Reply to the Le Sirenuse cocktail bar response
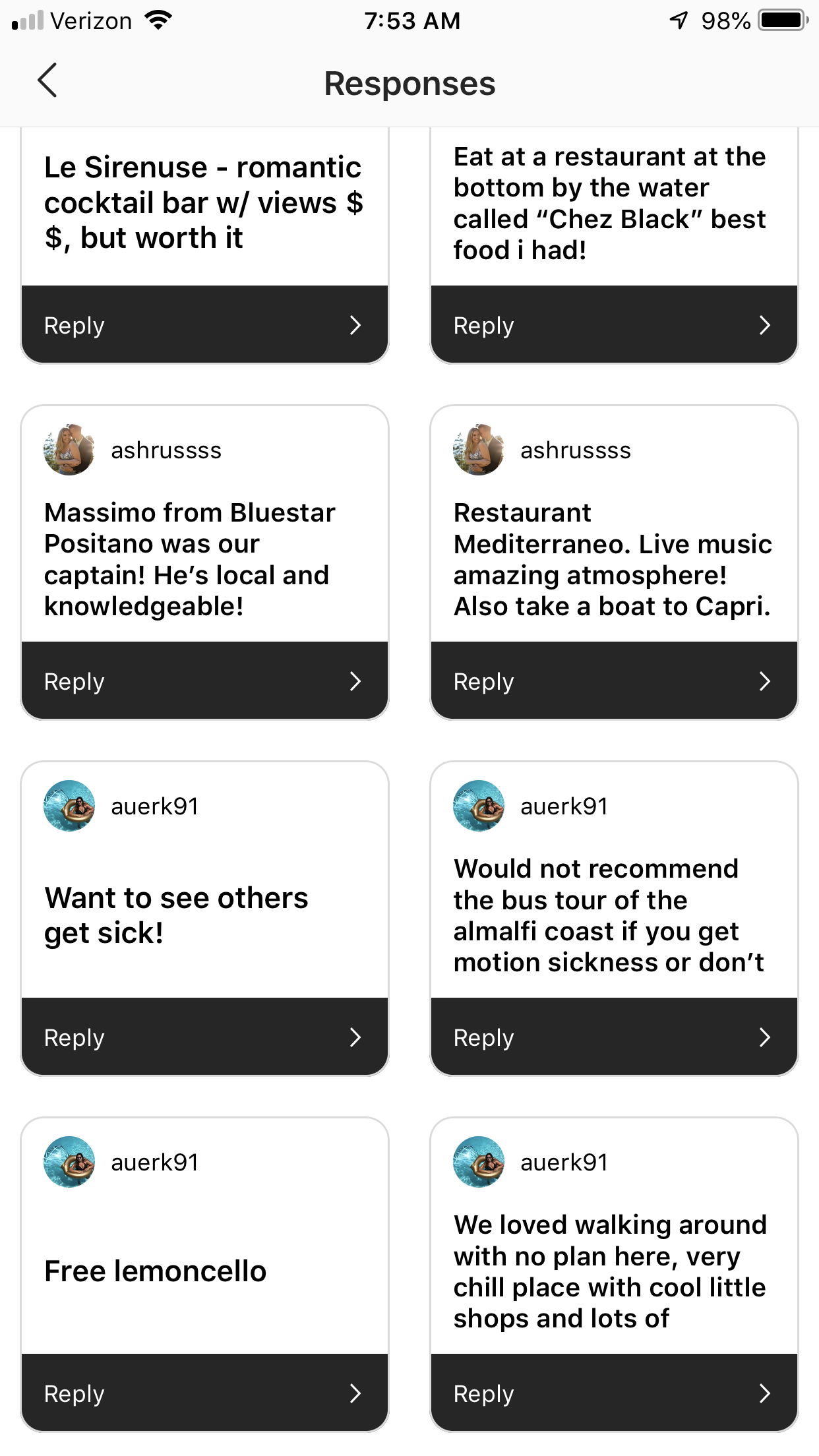 (x=204, y=325)
